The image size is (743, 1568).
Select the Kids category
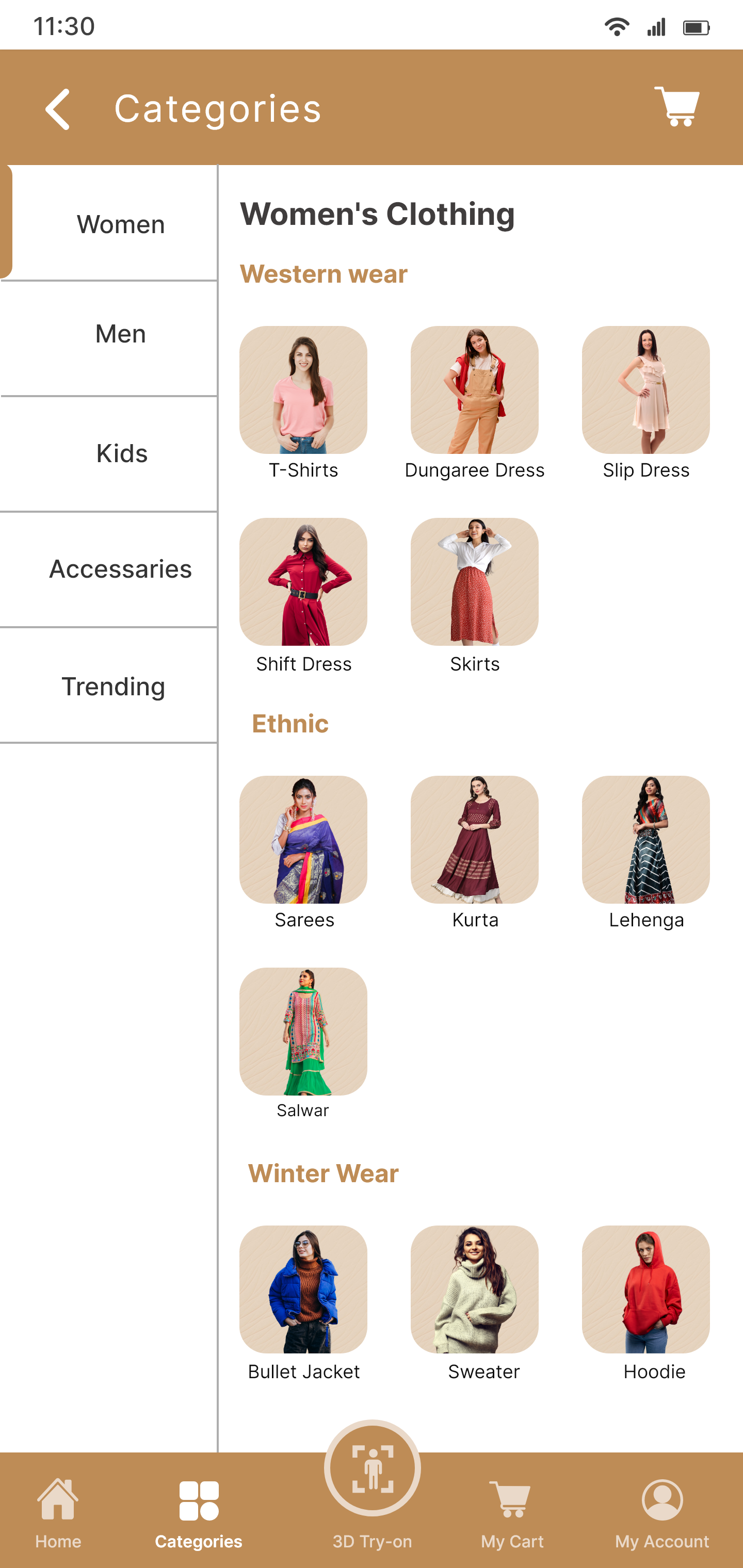(121, 453)
